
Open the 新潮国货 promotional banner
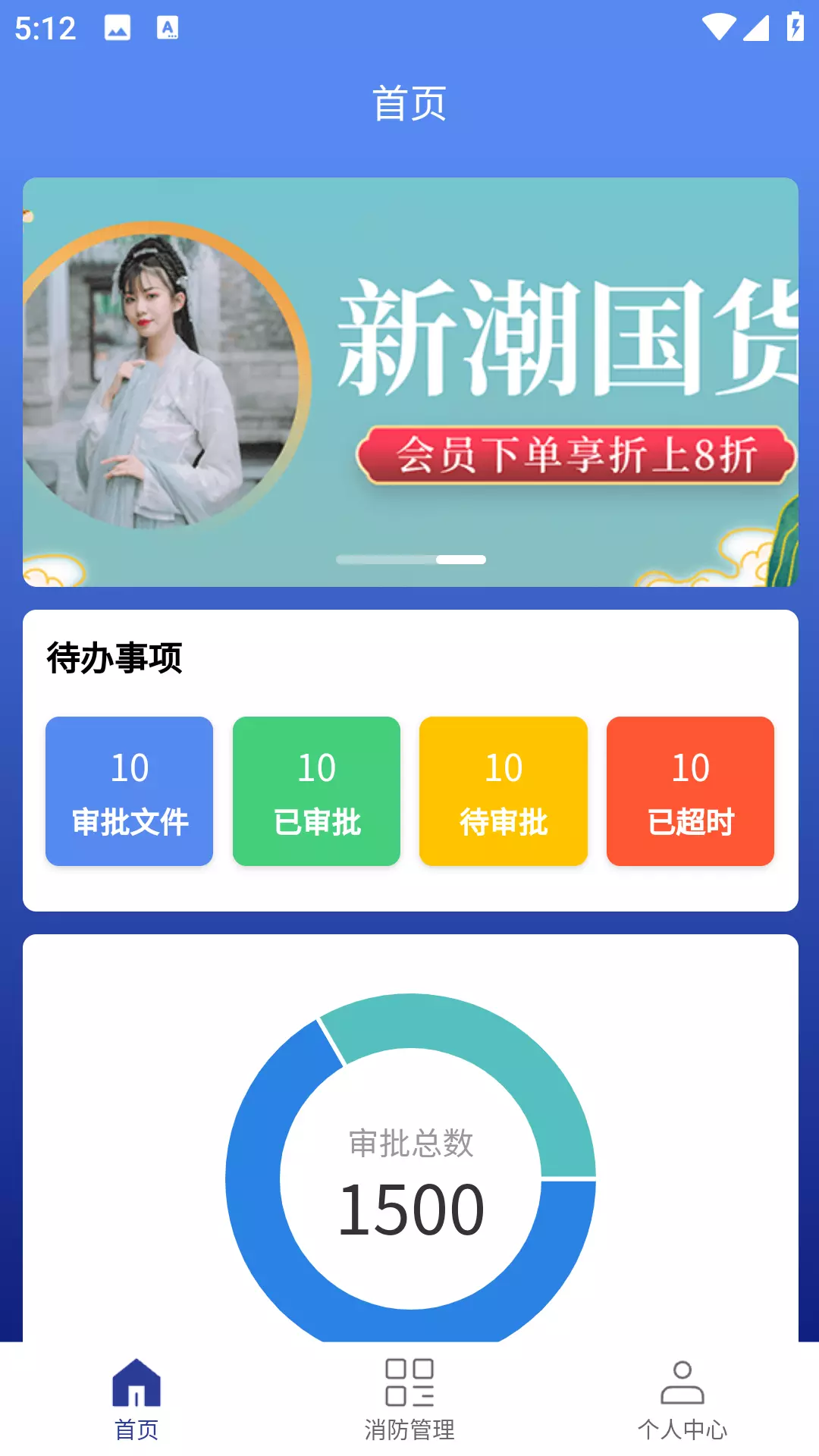click(x=410, y=382)
